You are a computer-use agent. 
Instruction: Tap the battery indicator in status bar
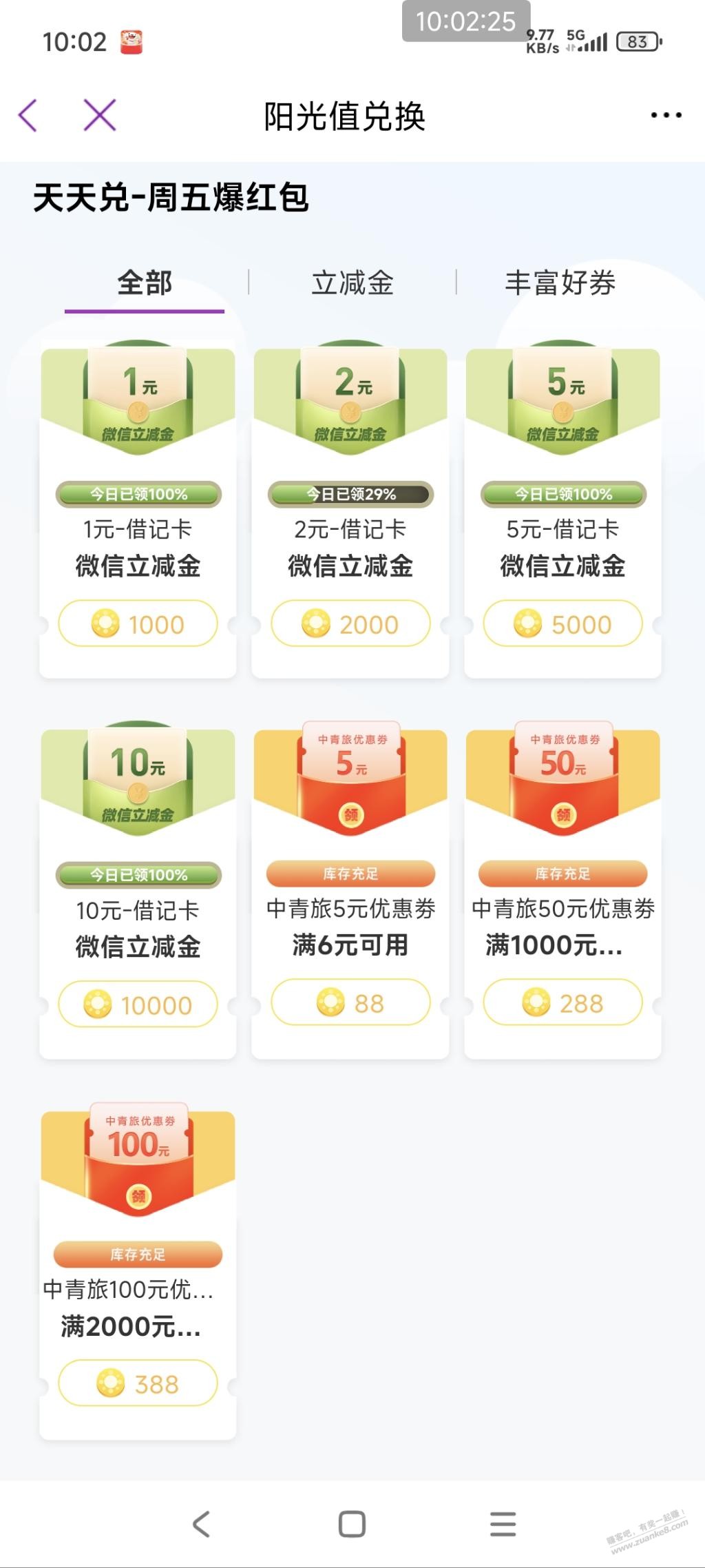(x=637, y=41)
